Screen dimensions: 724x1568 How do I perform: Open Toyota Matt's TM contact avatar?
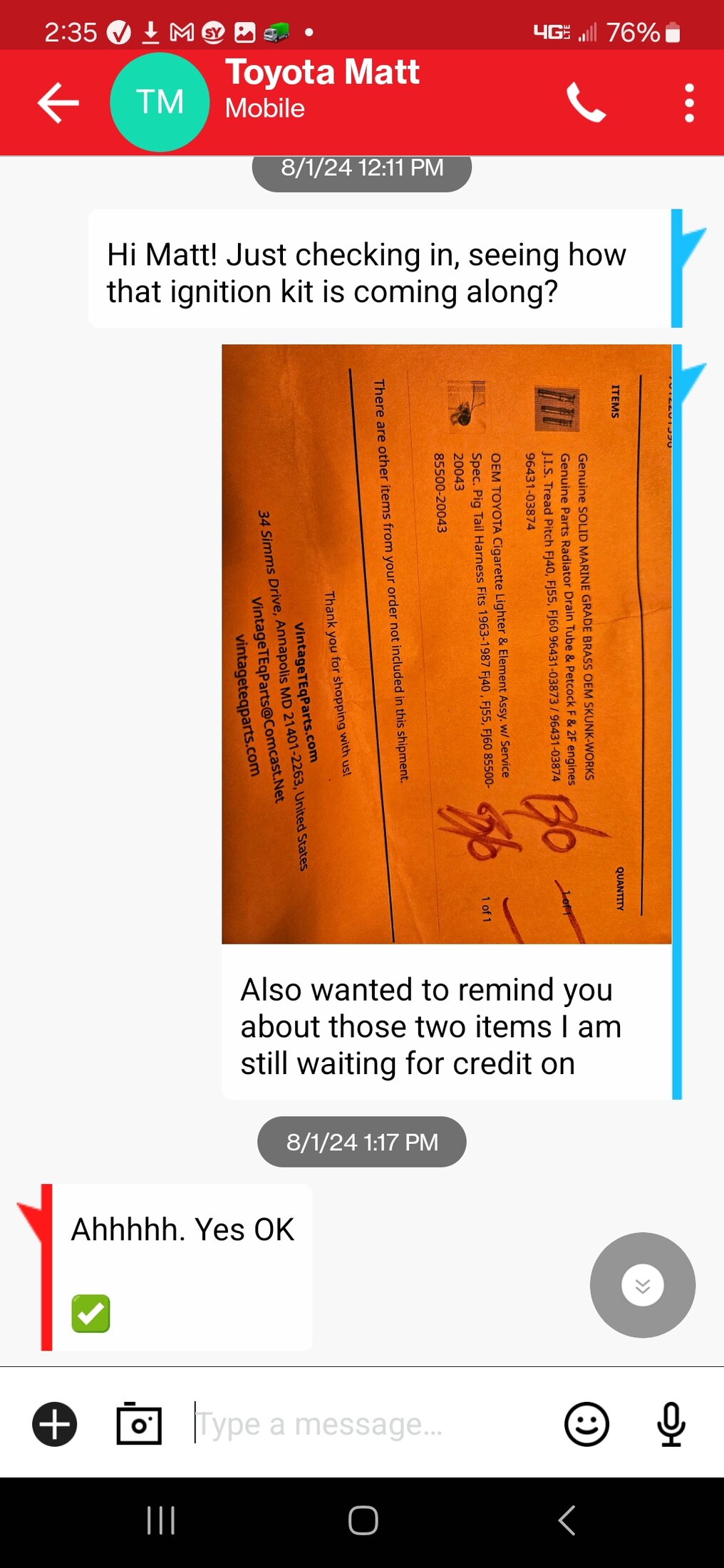(160, 102)
